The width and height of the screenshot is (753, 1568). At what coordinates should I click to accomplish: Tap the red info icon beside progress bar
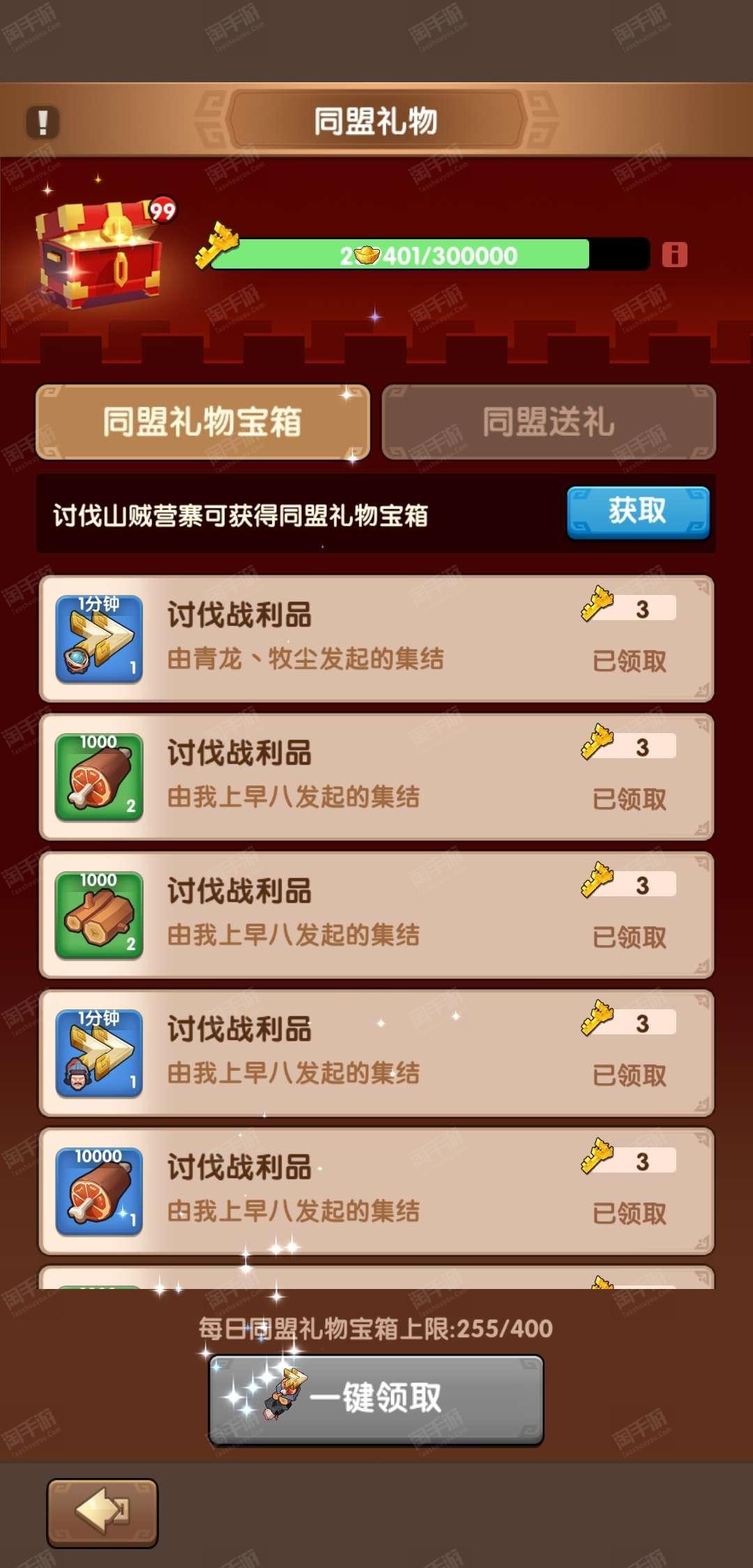tap(674, 255)
